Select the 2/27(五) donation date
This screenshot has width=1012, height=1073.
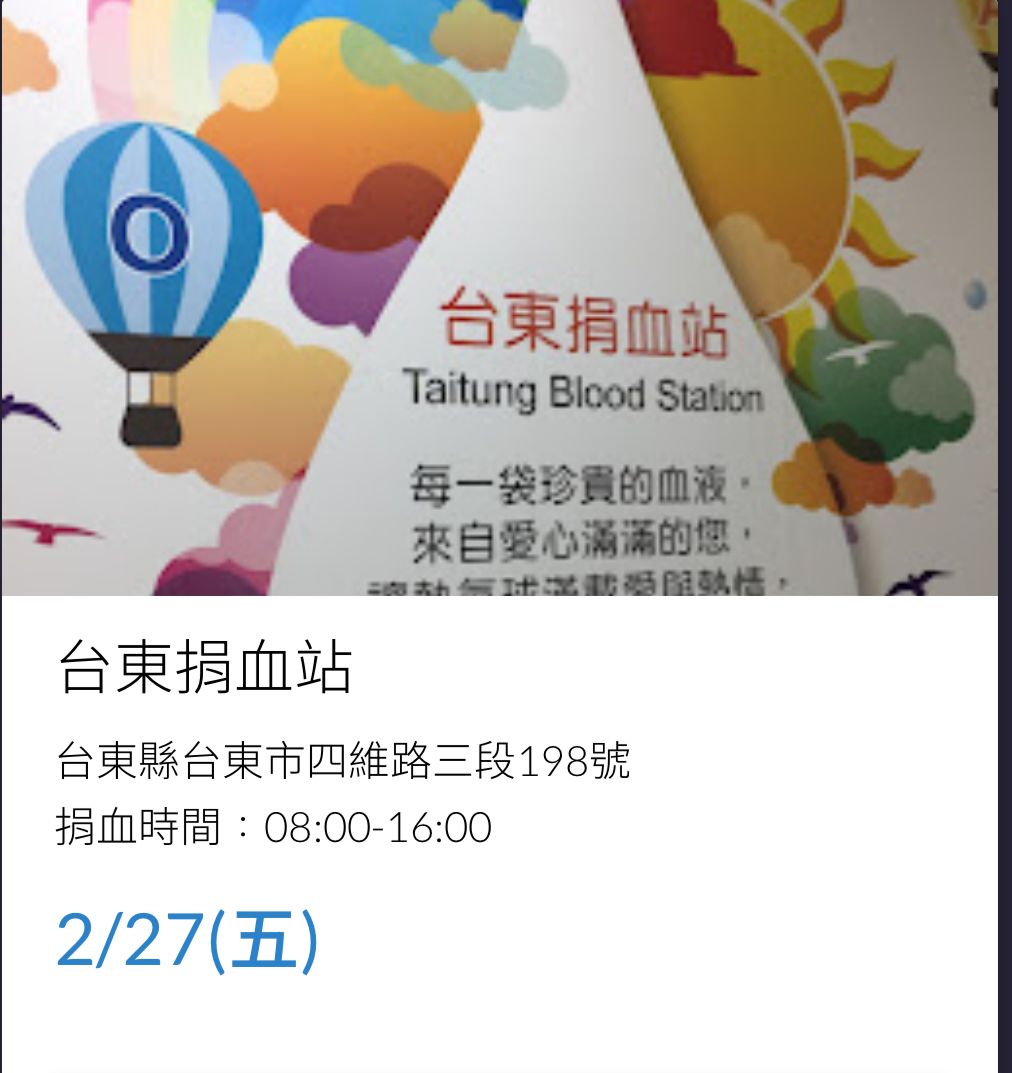188,940
